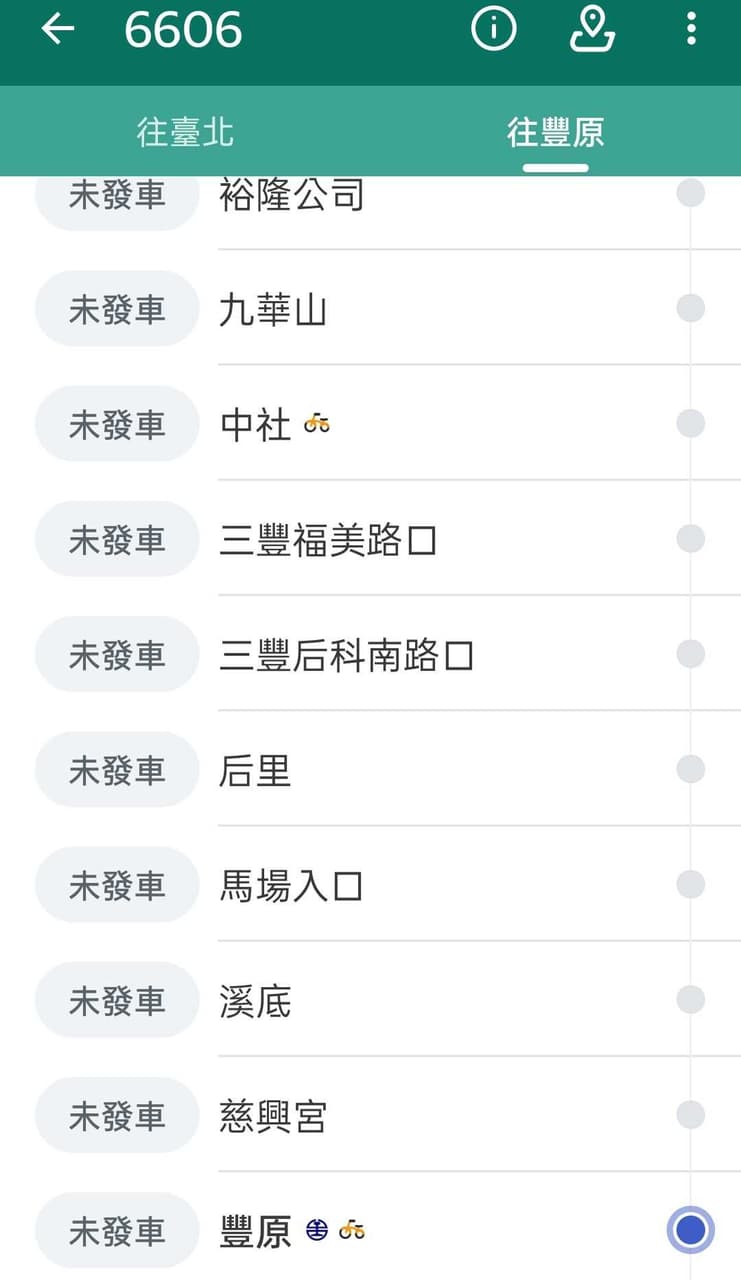Select the 溪底 stop row

pyautogui.click(x=370, y=1000)
